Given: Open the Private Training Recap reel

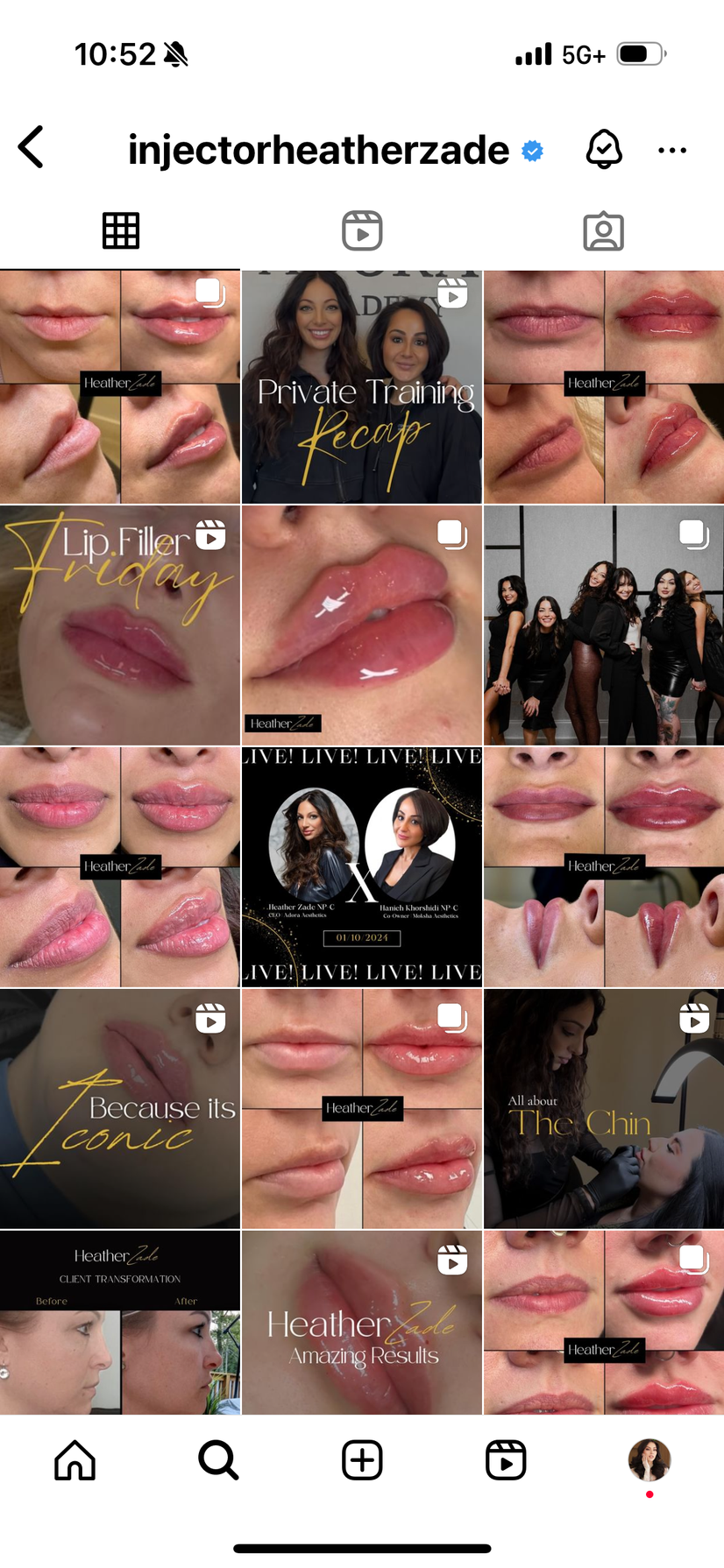Looking at the screenshot, I should 362,387.
